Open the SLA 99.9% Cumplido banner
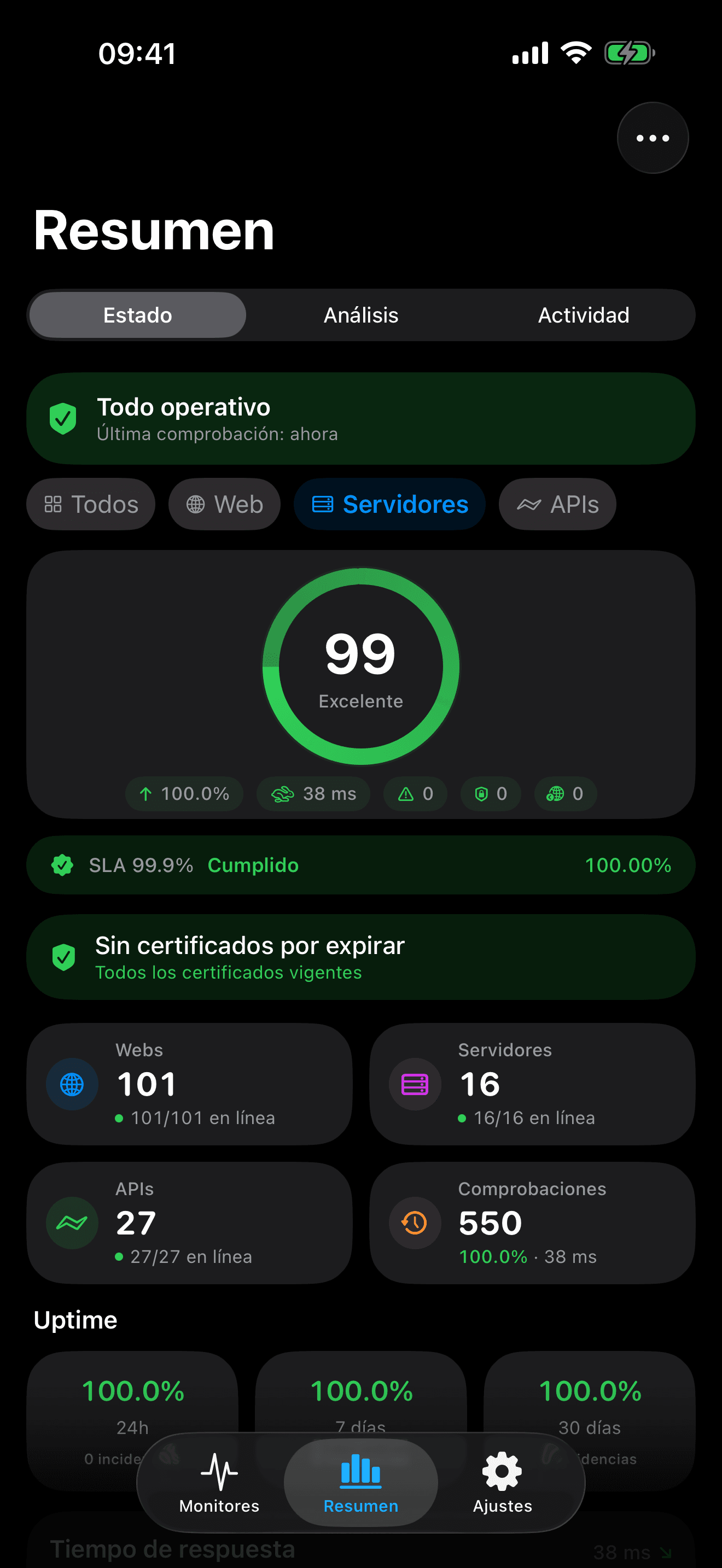This screenshot has width=722, height=1568. click(361, 865)
